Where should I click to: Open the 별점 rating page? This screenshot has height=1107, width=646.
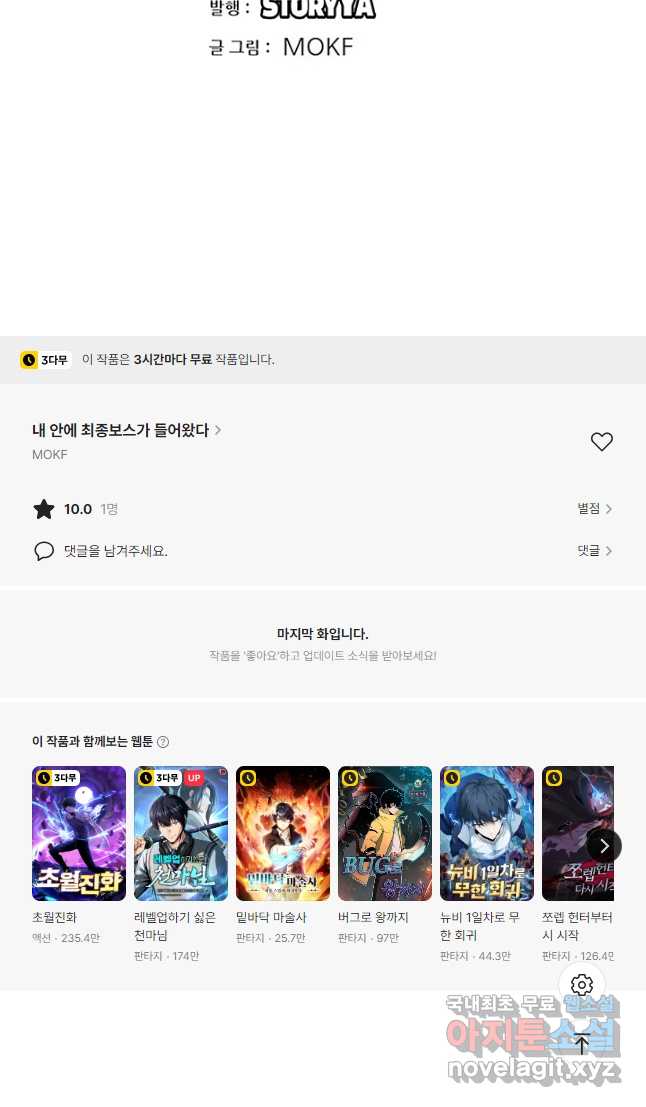[594, 508]
